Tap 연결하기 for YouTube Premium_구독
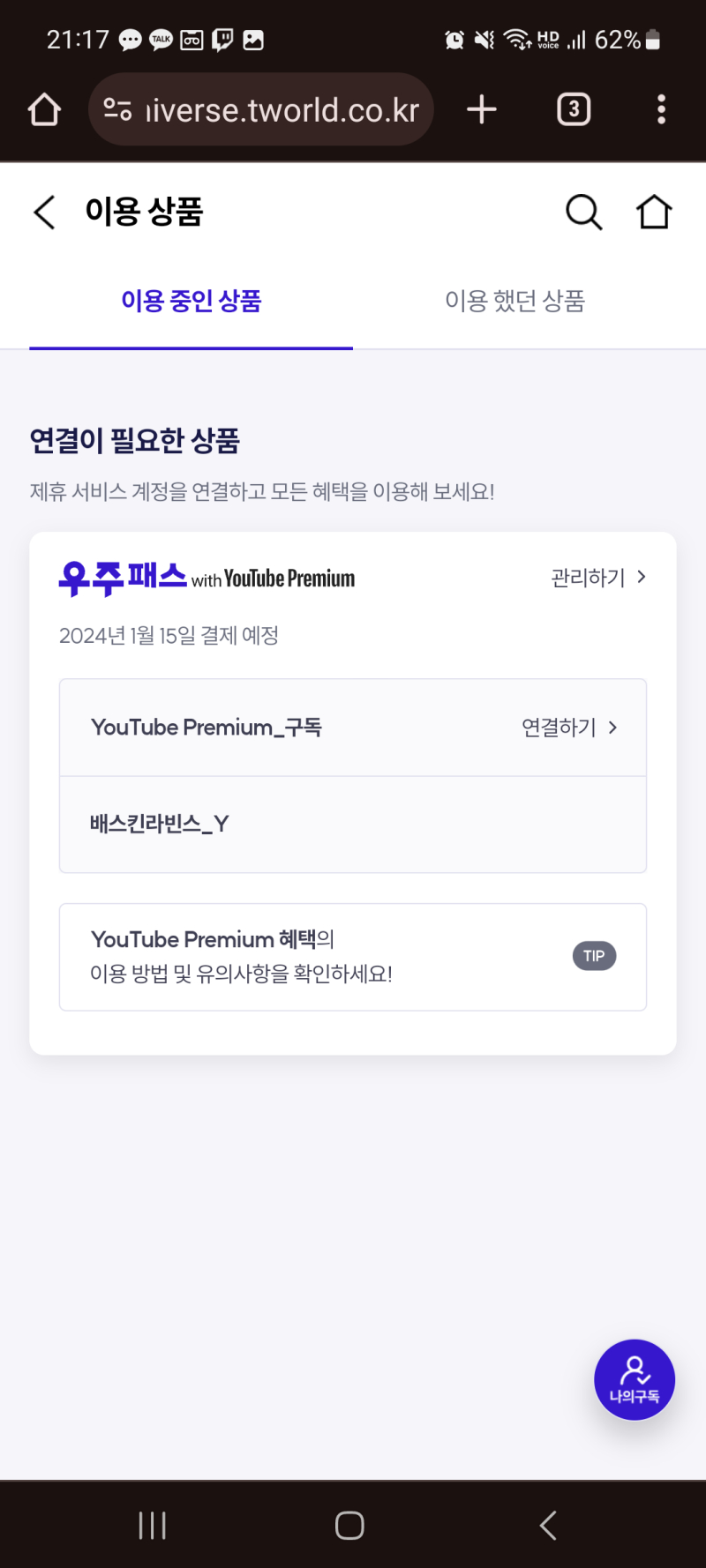Viewport: 706px width, 1568px height. [x=569, y=728]
